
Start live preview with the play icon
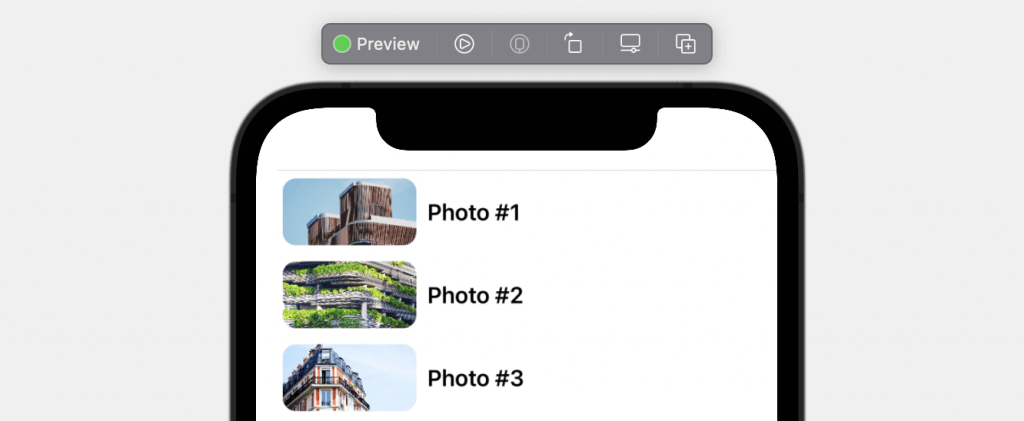pos(464,44)
